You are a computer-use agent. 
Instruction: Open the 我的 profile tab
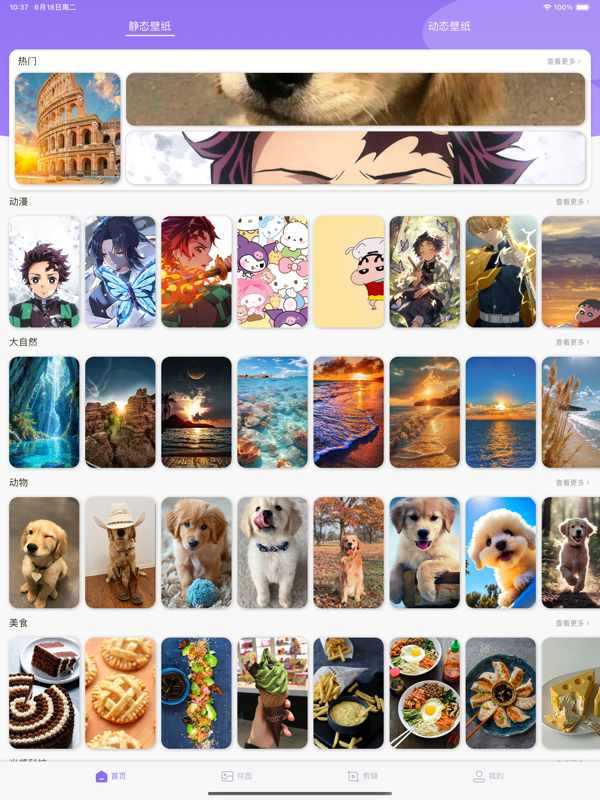pyautogui.click(x=488, y=776)
